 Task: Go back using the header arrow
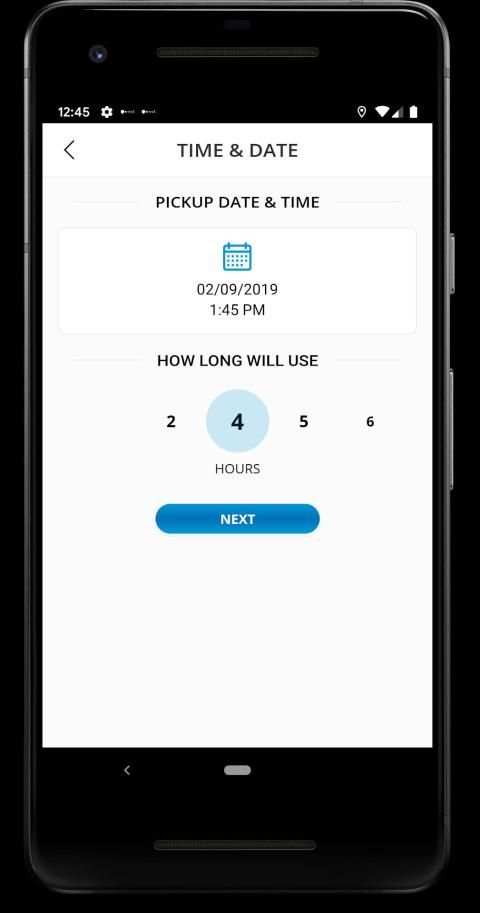[69, 150]
